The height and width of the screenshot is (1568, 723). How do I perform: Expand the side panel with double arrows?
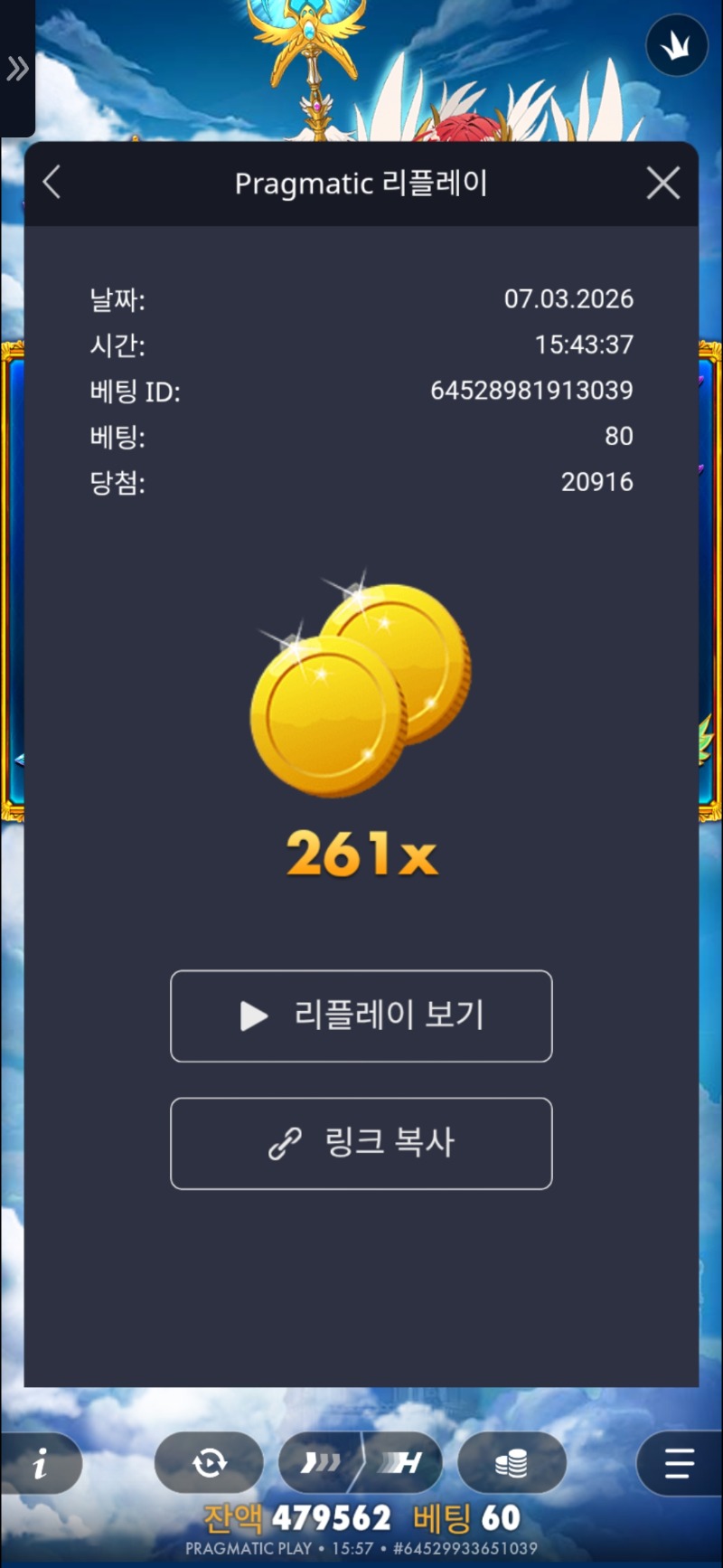pos(17,68)
